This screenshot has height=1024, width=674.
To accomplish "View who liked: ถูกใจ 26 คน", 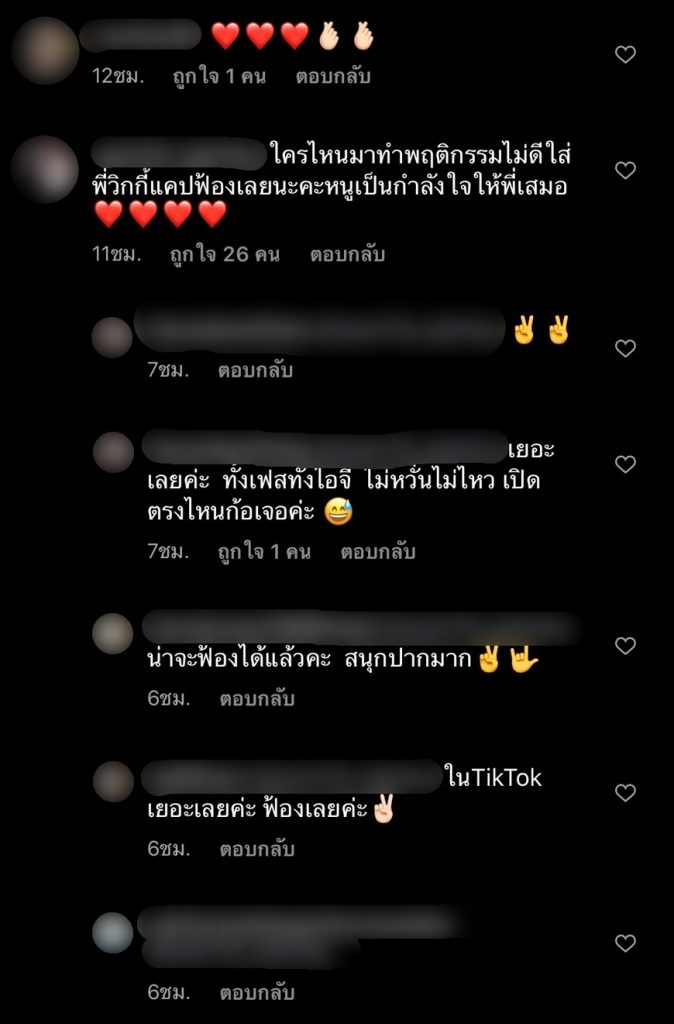I will coord(222,254).
